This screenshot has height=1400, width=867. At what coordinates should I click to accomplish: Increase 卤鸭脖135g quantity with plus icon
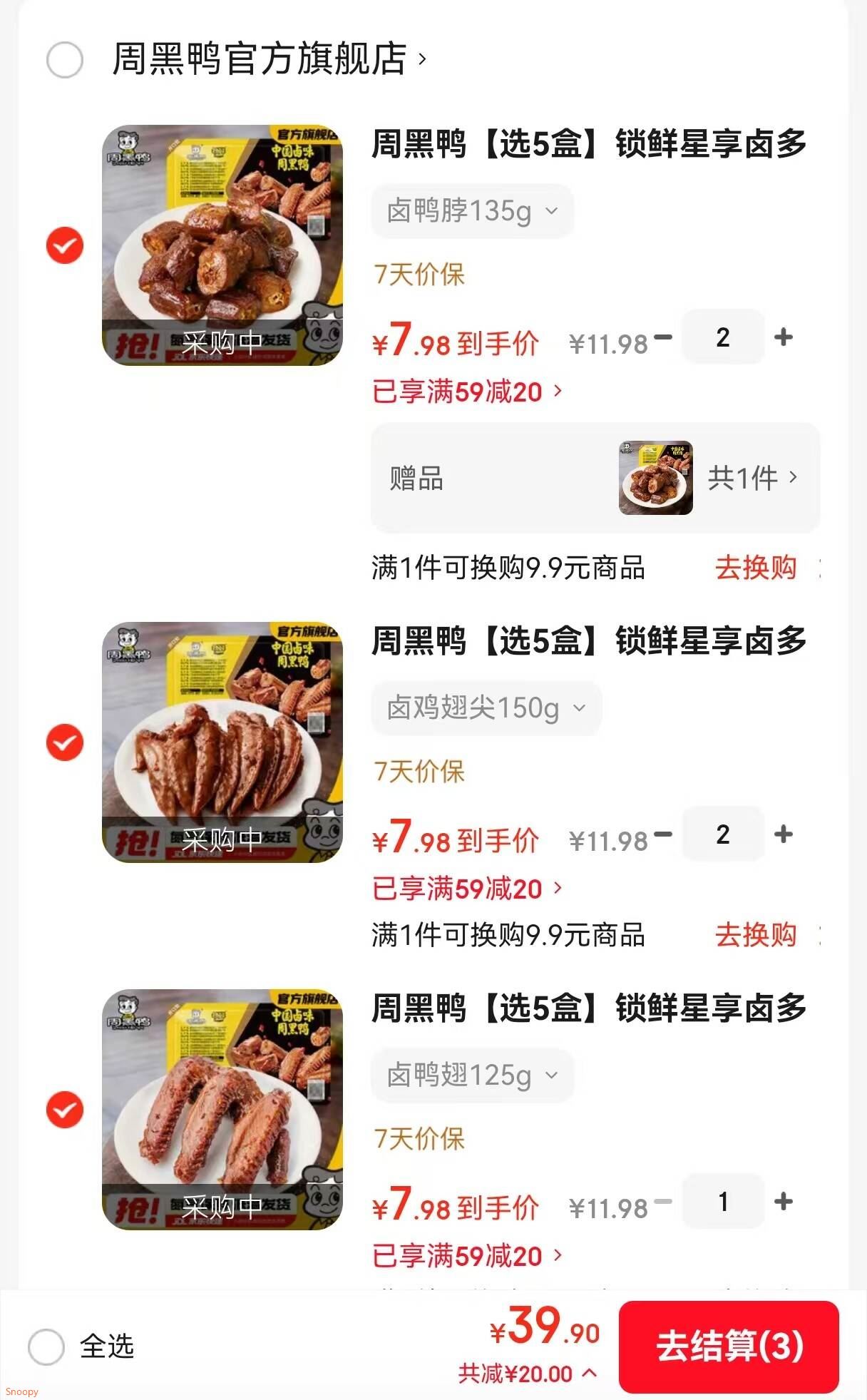[784, 338]
